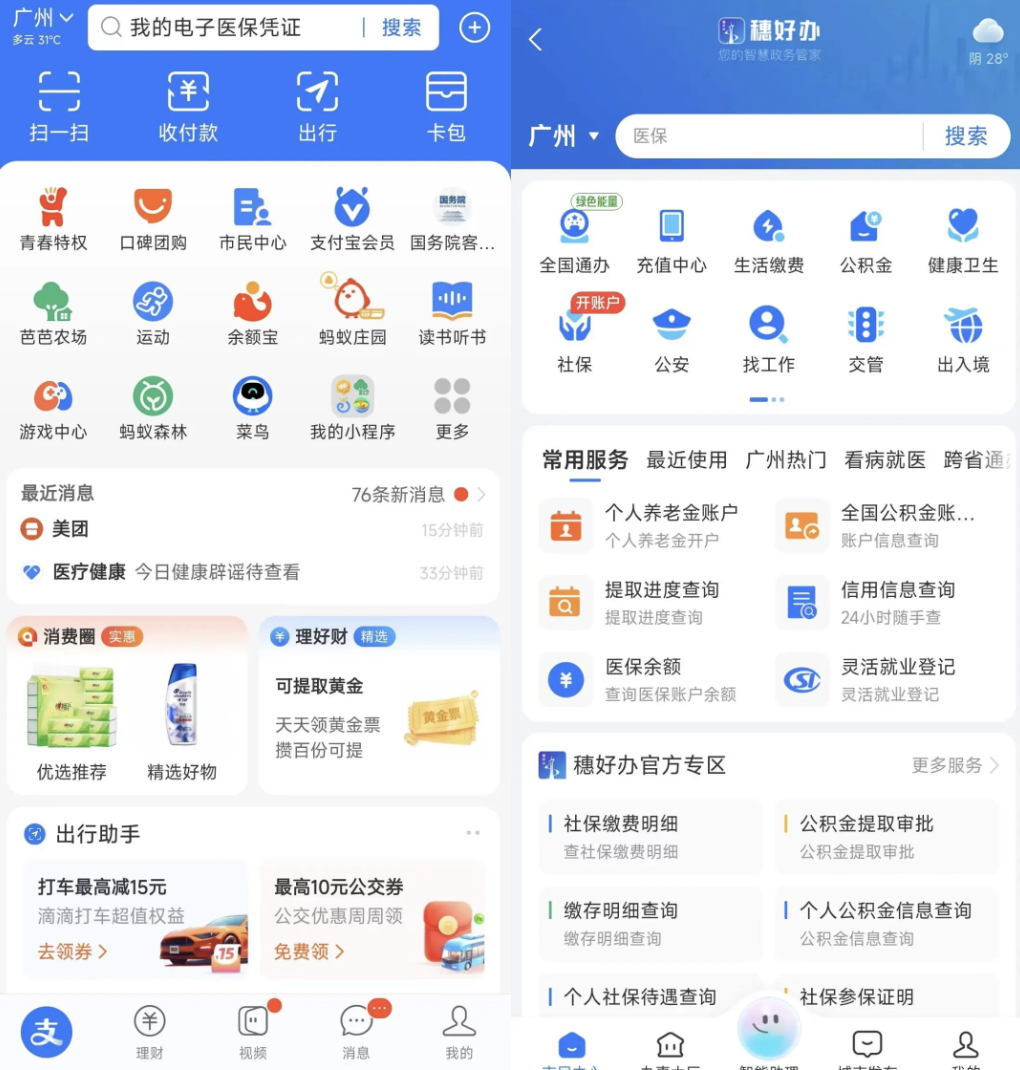This screenshot has width=1020, height=1070.
Task: Open the 公积金 service
Action: coord(865,241)
